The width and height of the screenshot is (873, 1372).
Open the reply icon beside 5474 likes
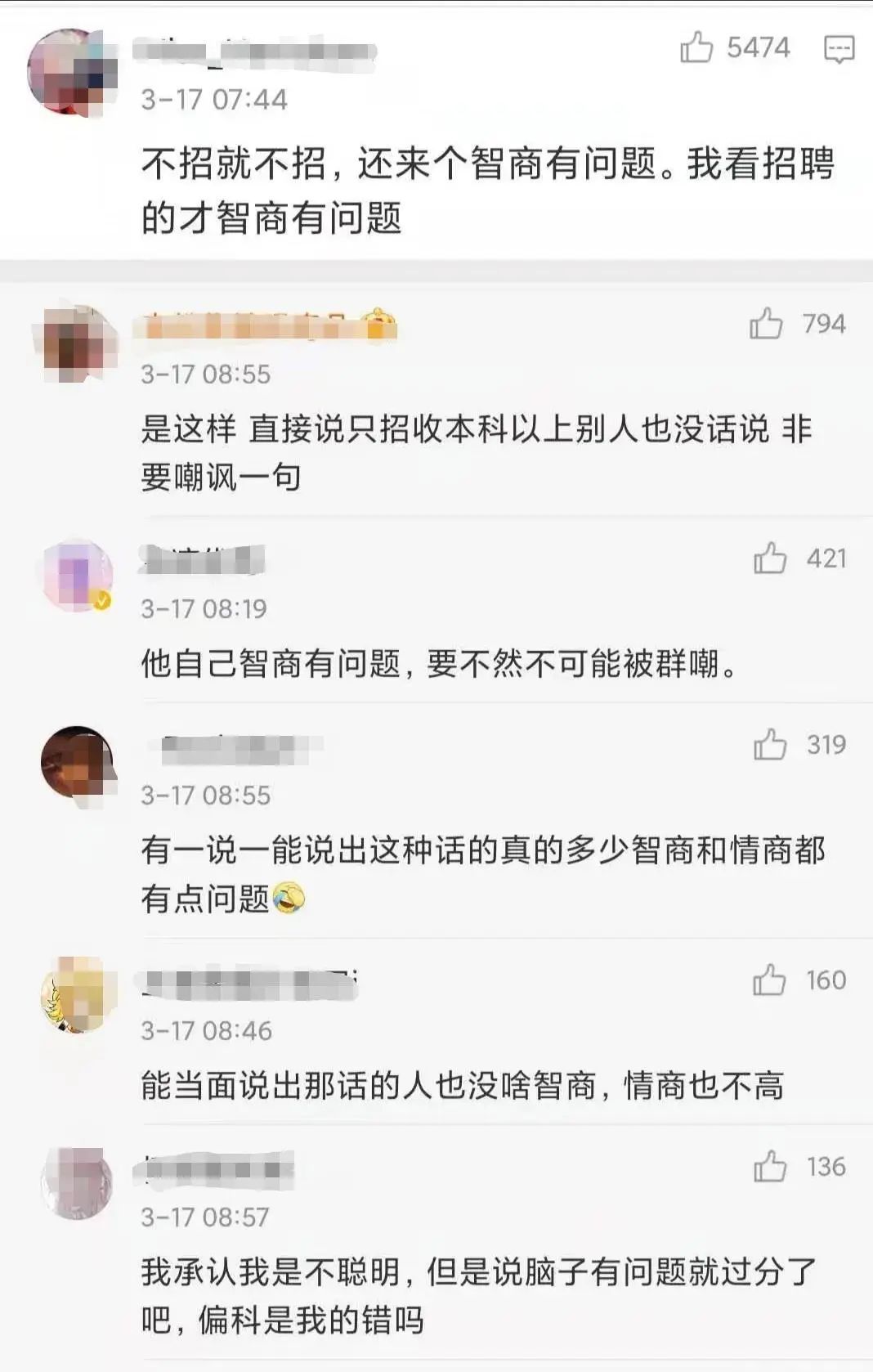(x=839, y=50)
